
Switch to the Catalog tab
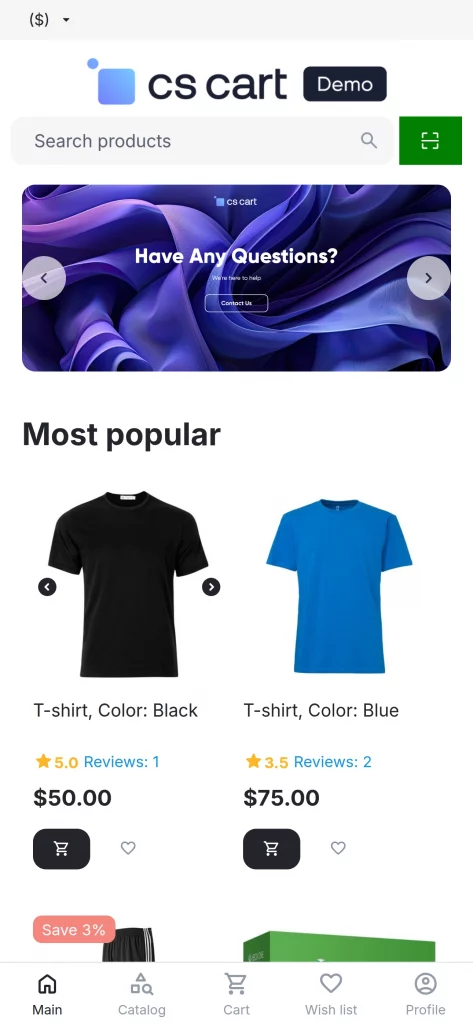(142, 994)
